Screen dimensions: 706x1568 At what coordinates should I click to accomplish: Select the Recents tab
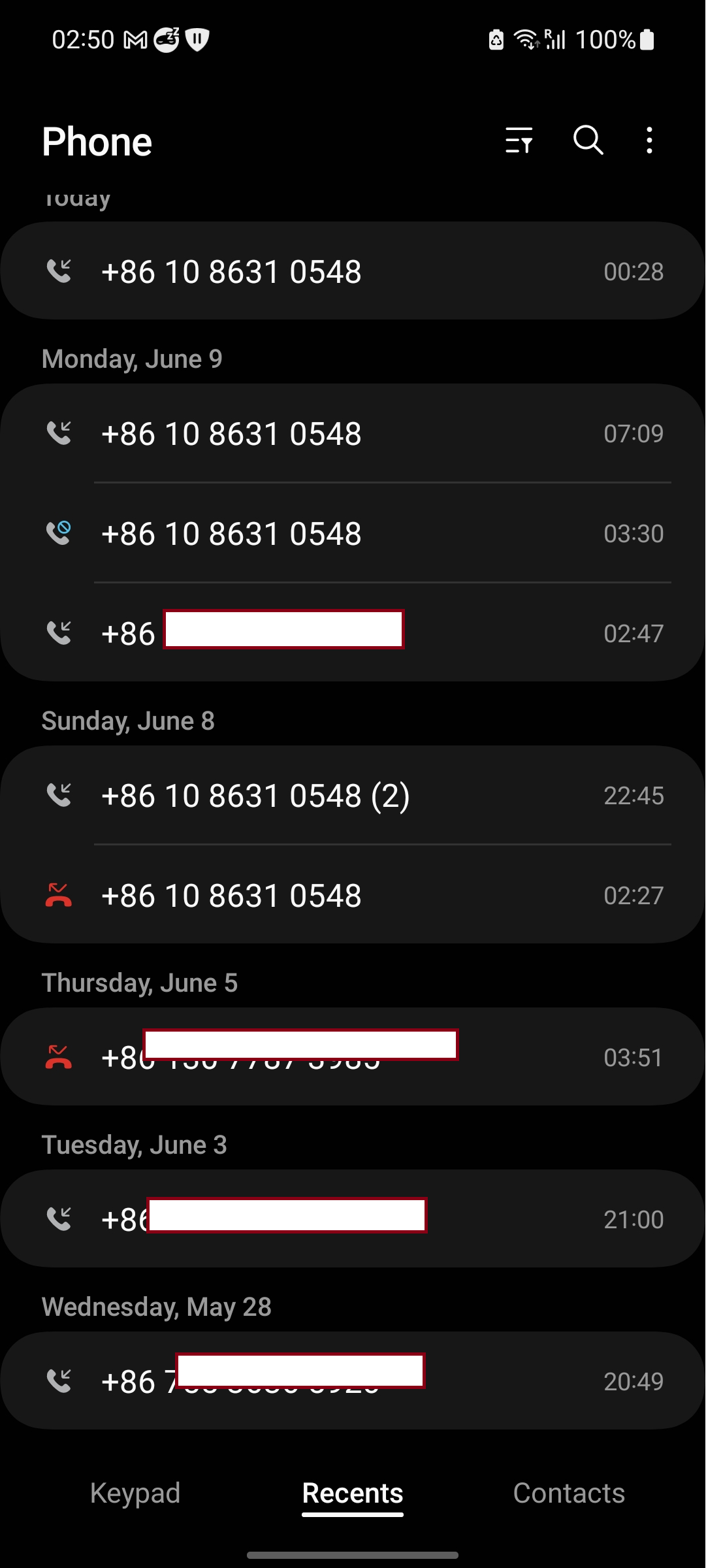(x=353, y=1494)
